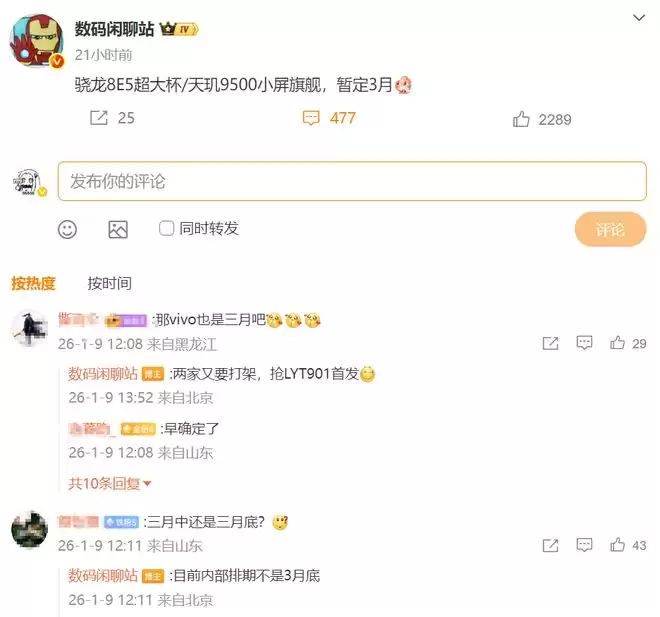
Task: Attach an image to comment
Action: point(118,229)
